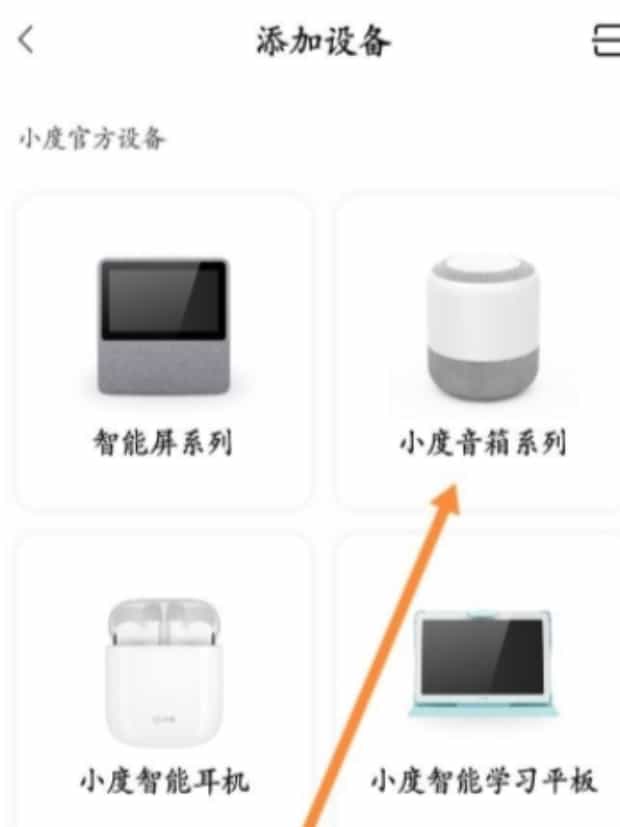The width and height of the screenshot is (620, 827).
Task: Select the 智能屏系列 device card
Action: coord(163,350)
